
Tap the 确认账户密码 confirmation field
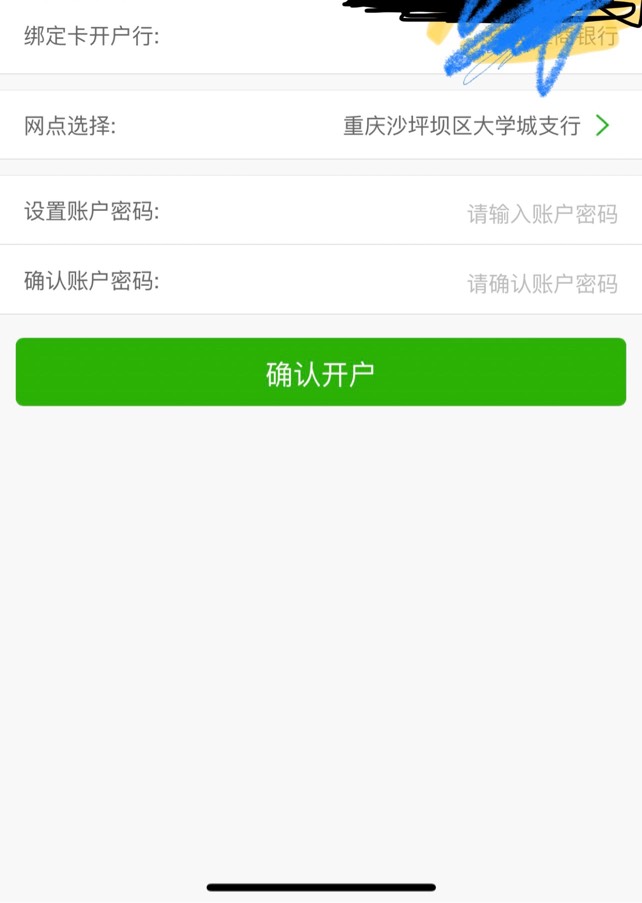[321, 280]
